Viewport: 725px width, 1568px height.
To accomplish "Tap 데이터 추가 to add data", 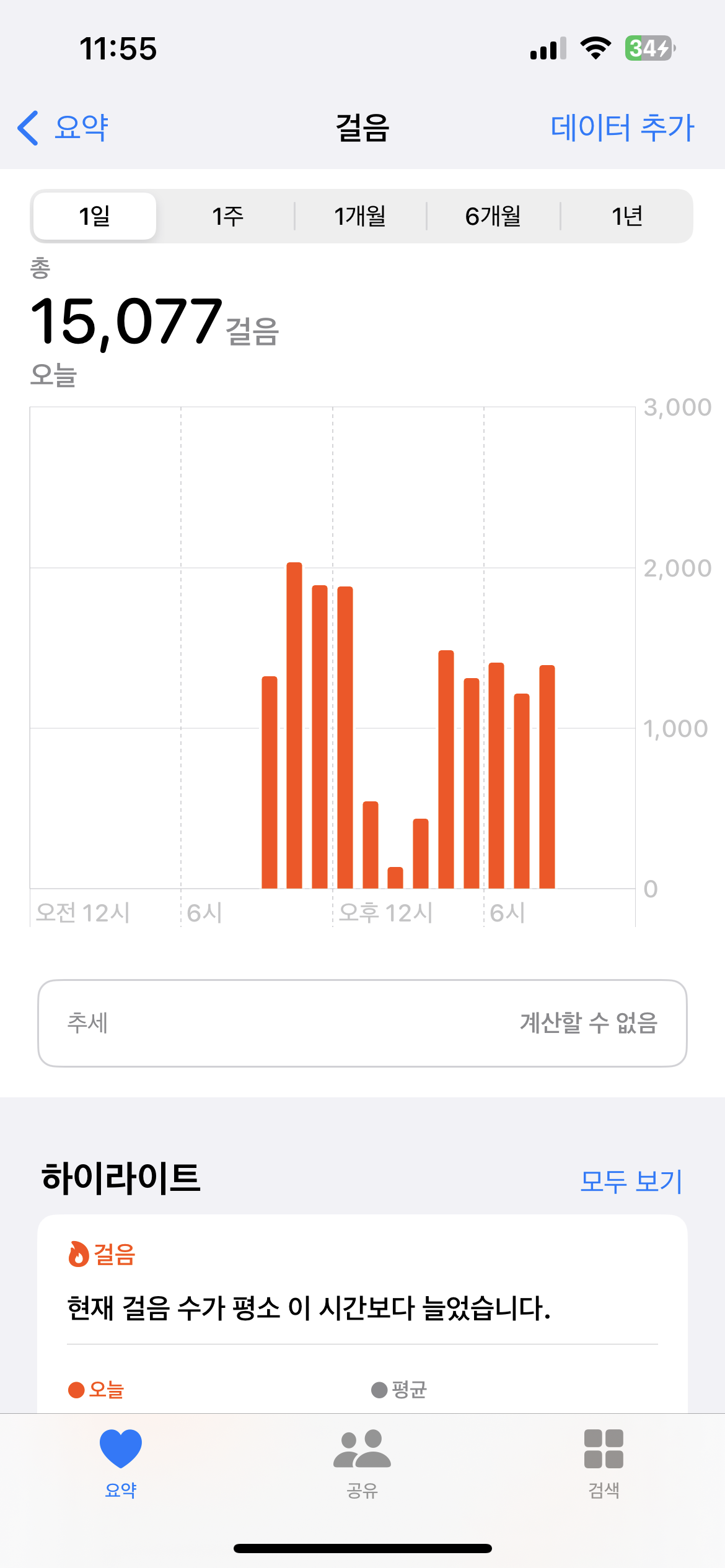I will coord(622,128).
